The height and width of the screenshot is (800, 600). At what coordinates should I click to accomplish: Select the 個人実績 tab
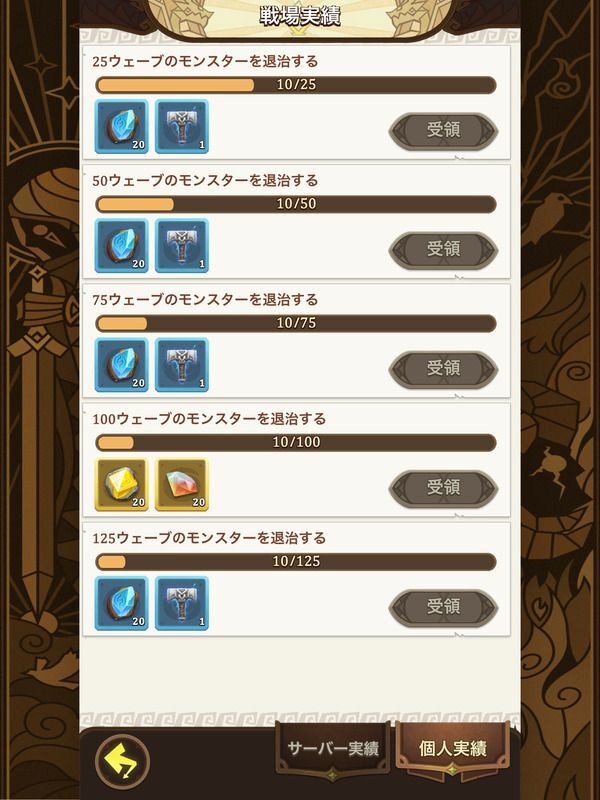451,748
